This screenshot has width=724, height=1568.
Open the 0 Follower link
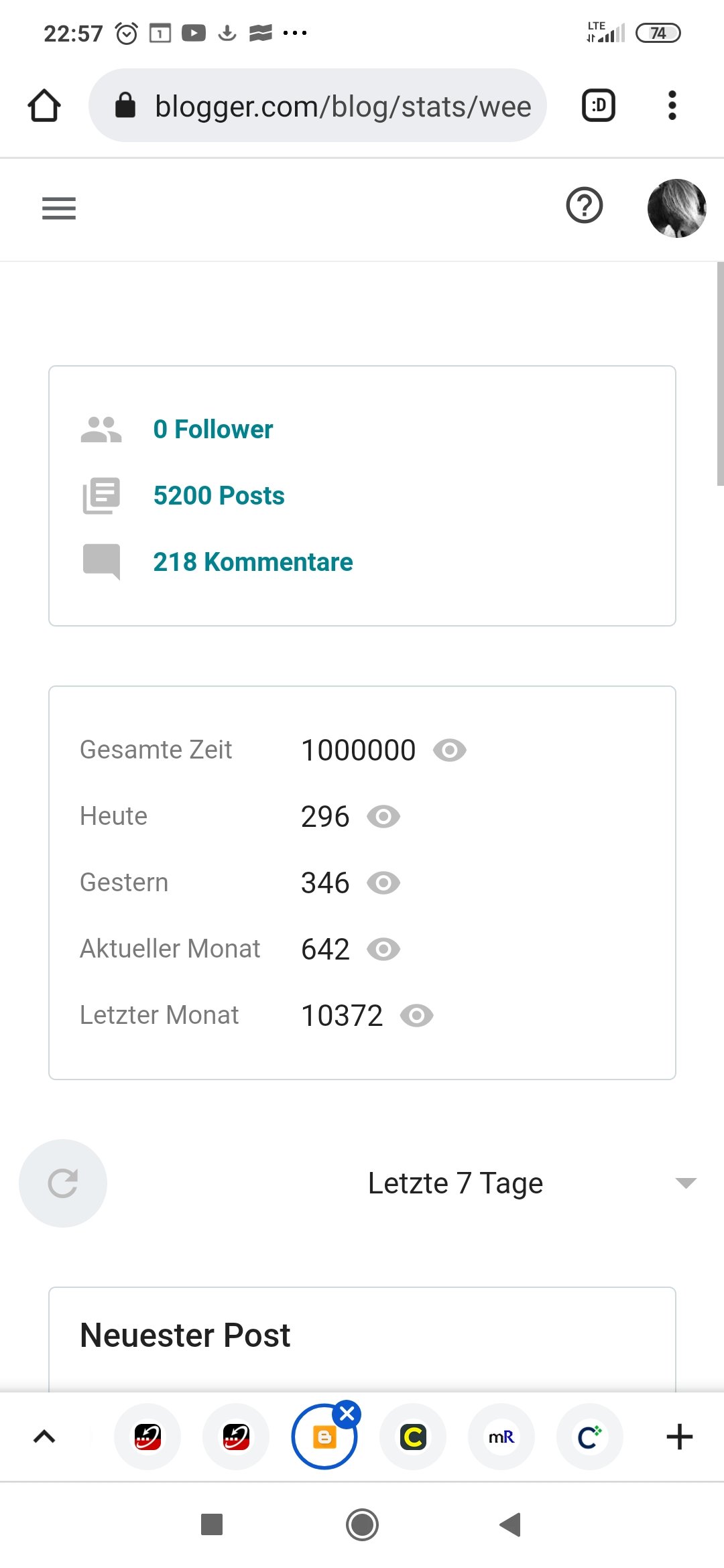click(213, 429)
